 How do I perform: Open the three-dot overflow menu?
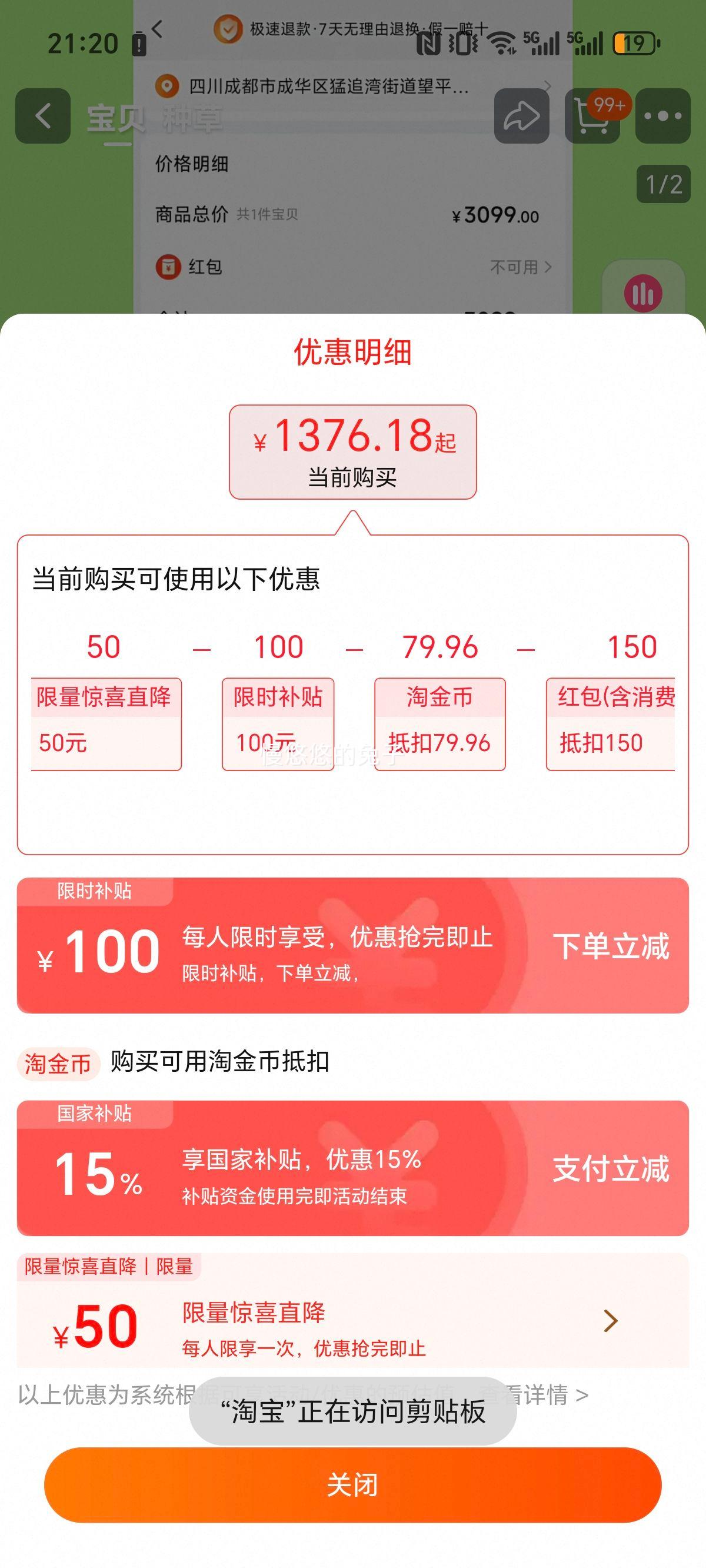(662, 115)
